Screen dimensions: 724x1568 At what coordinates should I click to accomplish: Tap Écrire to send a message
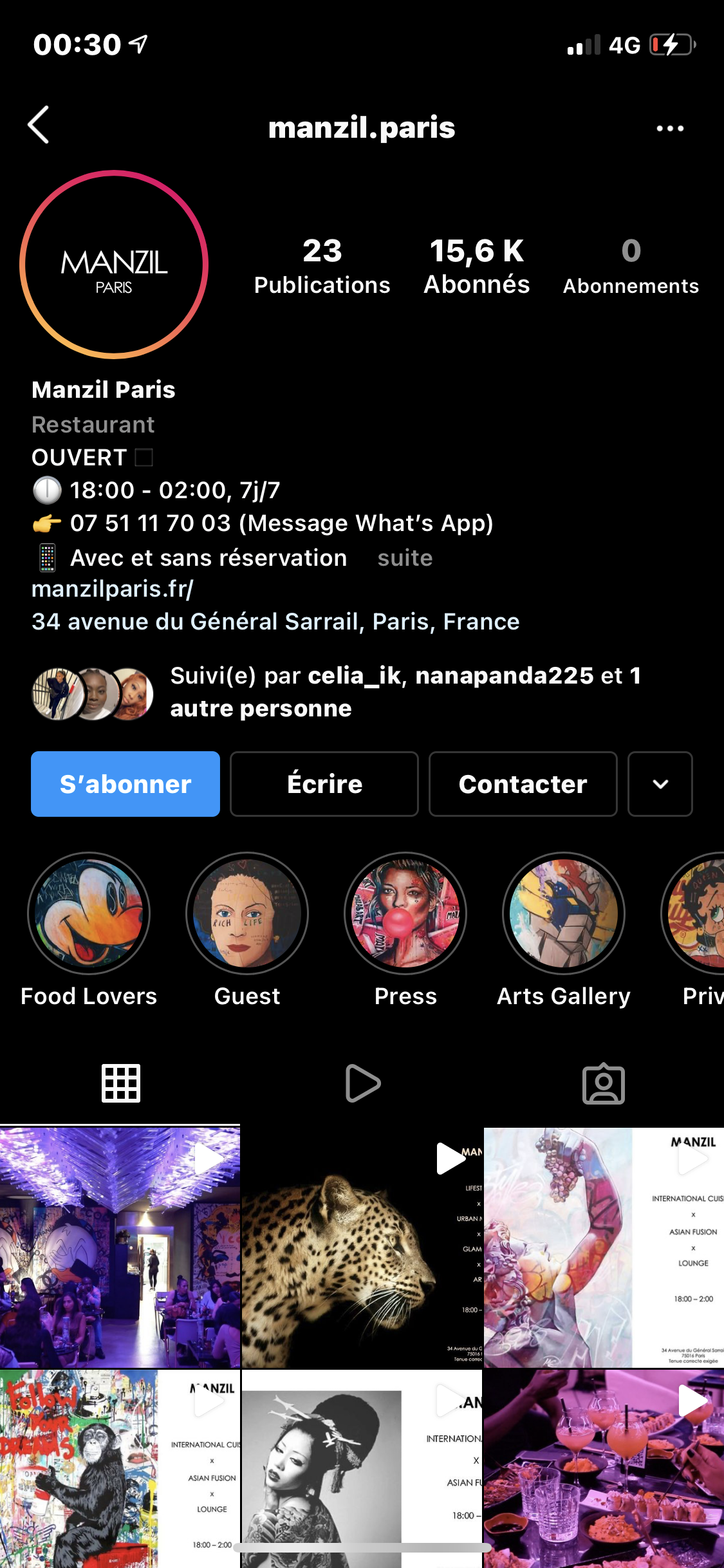pyautogui.click(x=324, y=784)
